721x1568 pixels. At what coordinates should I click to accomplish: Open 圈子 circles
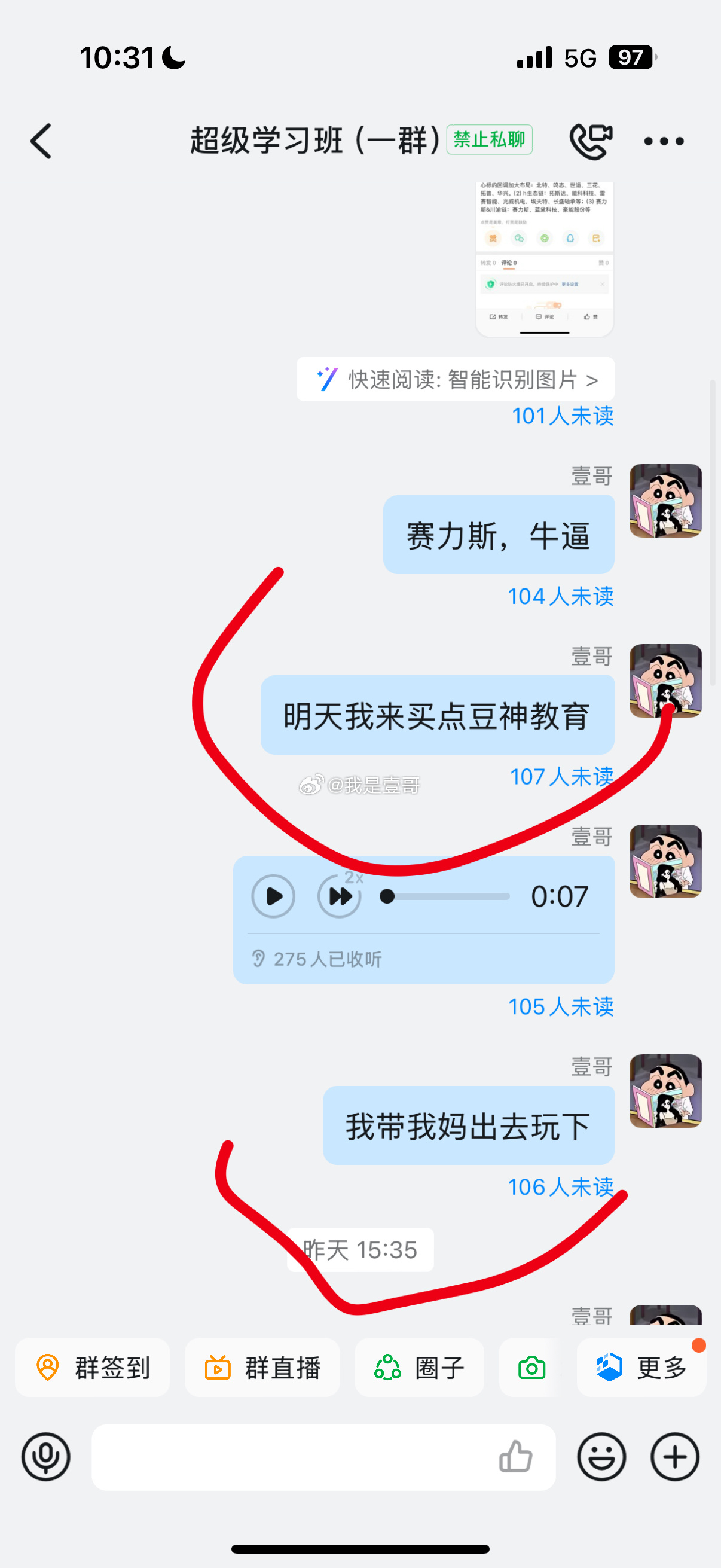pyautogui.click(x=419, y=1368)
